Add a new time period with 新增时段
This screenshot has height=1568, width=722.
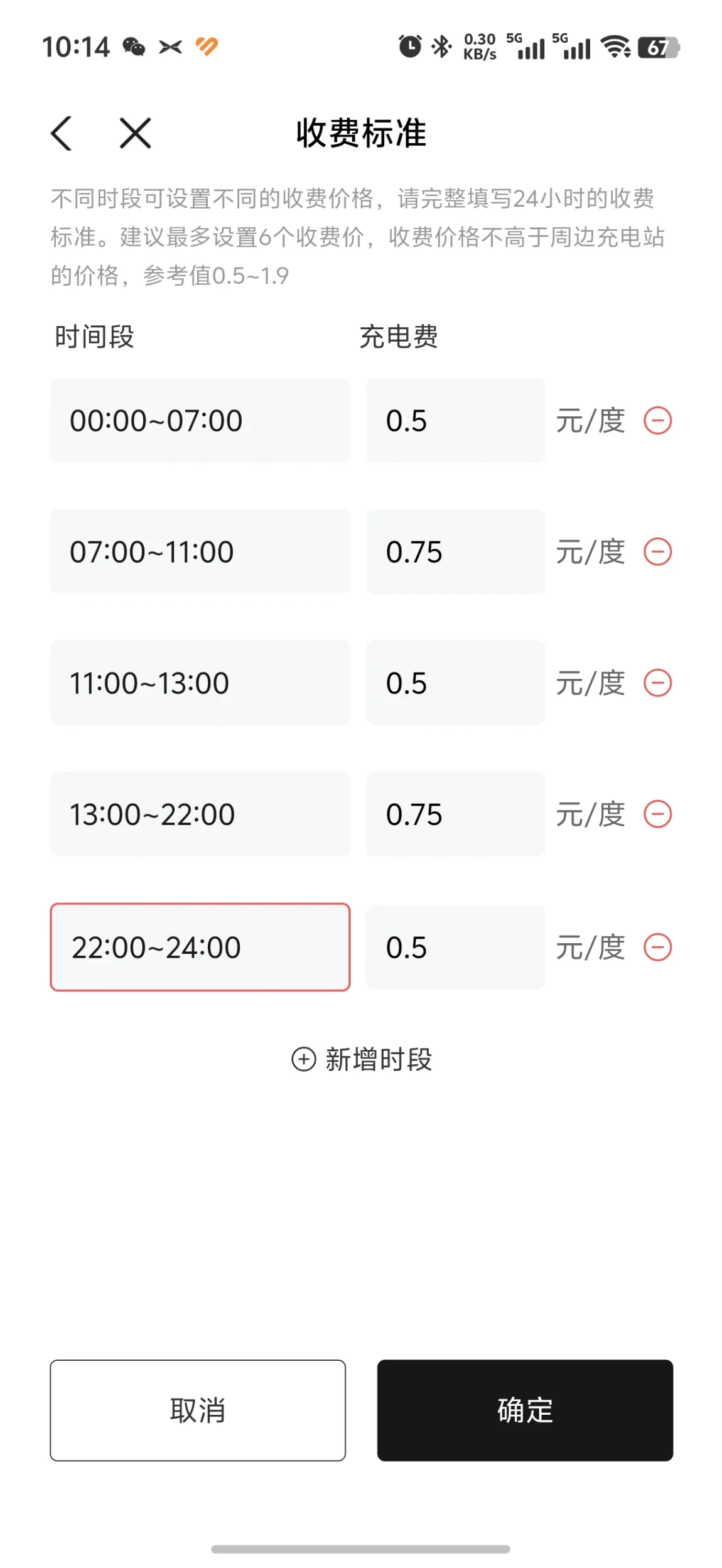tap(362, 1059)
